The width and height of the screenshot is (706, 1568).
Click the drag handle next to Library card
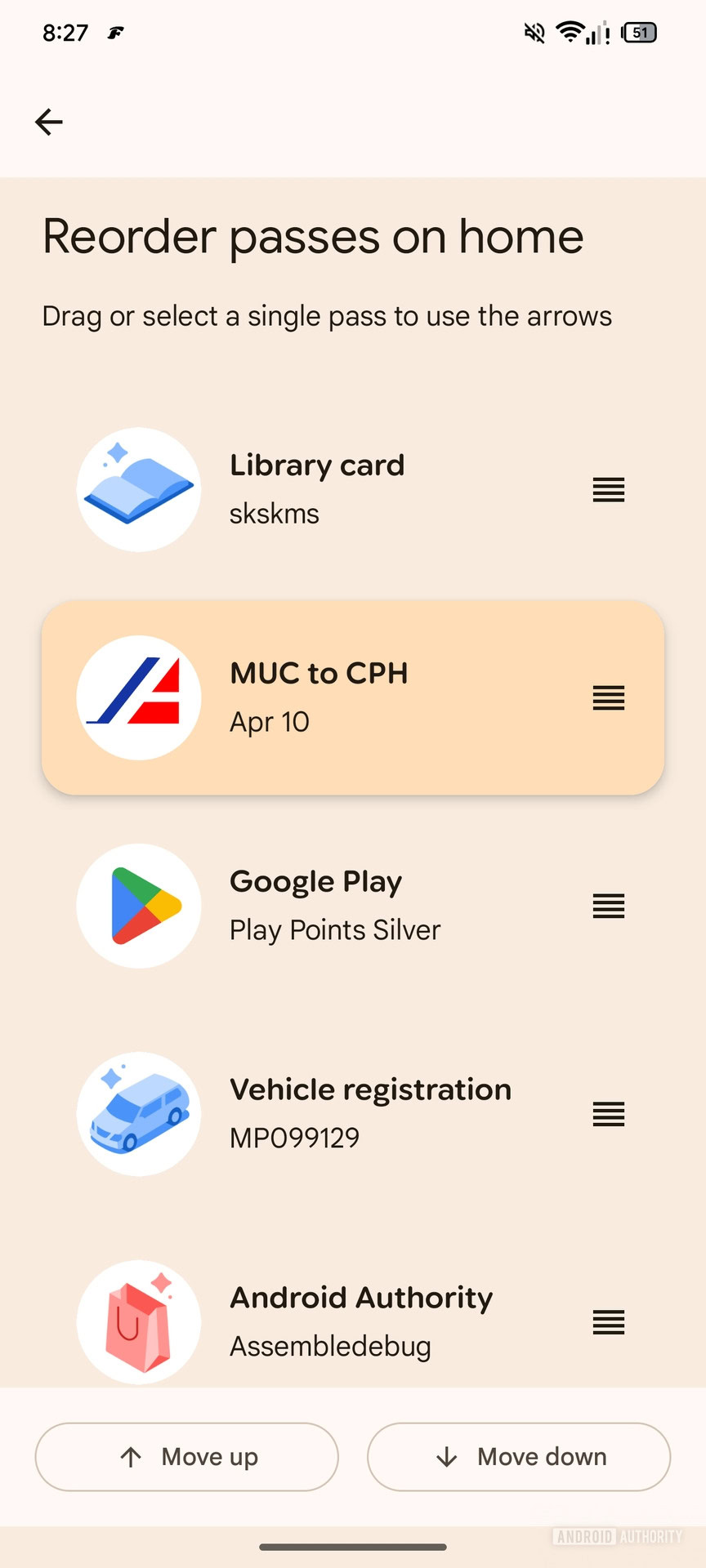[608, 489]
